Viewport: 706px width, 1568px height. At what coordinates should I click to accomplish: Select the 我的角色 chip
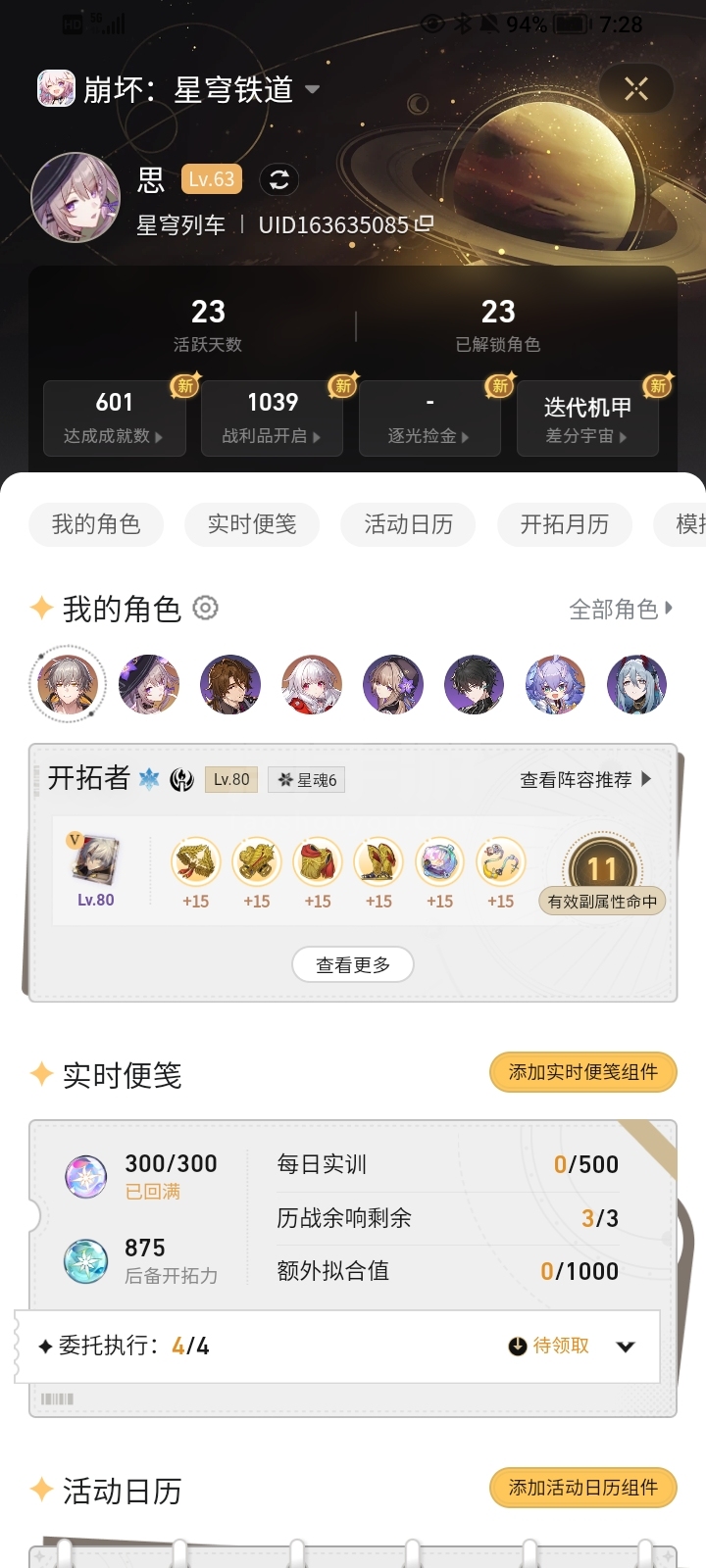pyautogui.click(x=96, y=524)
